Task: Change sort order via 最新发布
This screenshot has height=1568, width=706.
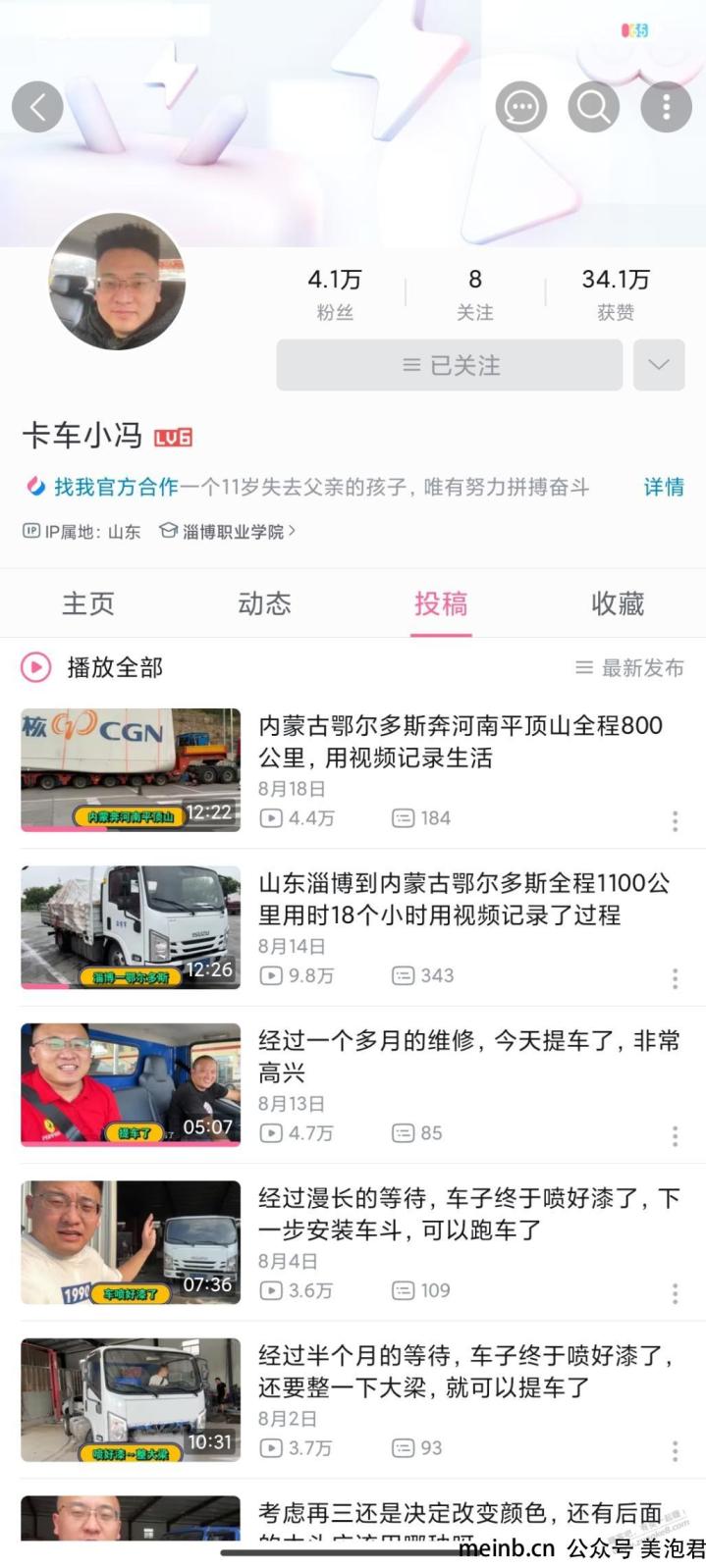Action: coord(629,668)
